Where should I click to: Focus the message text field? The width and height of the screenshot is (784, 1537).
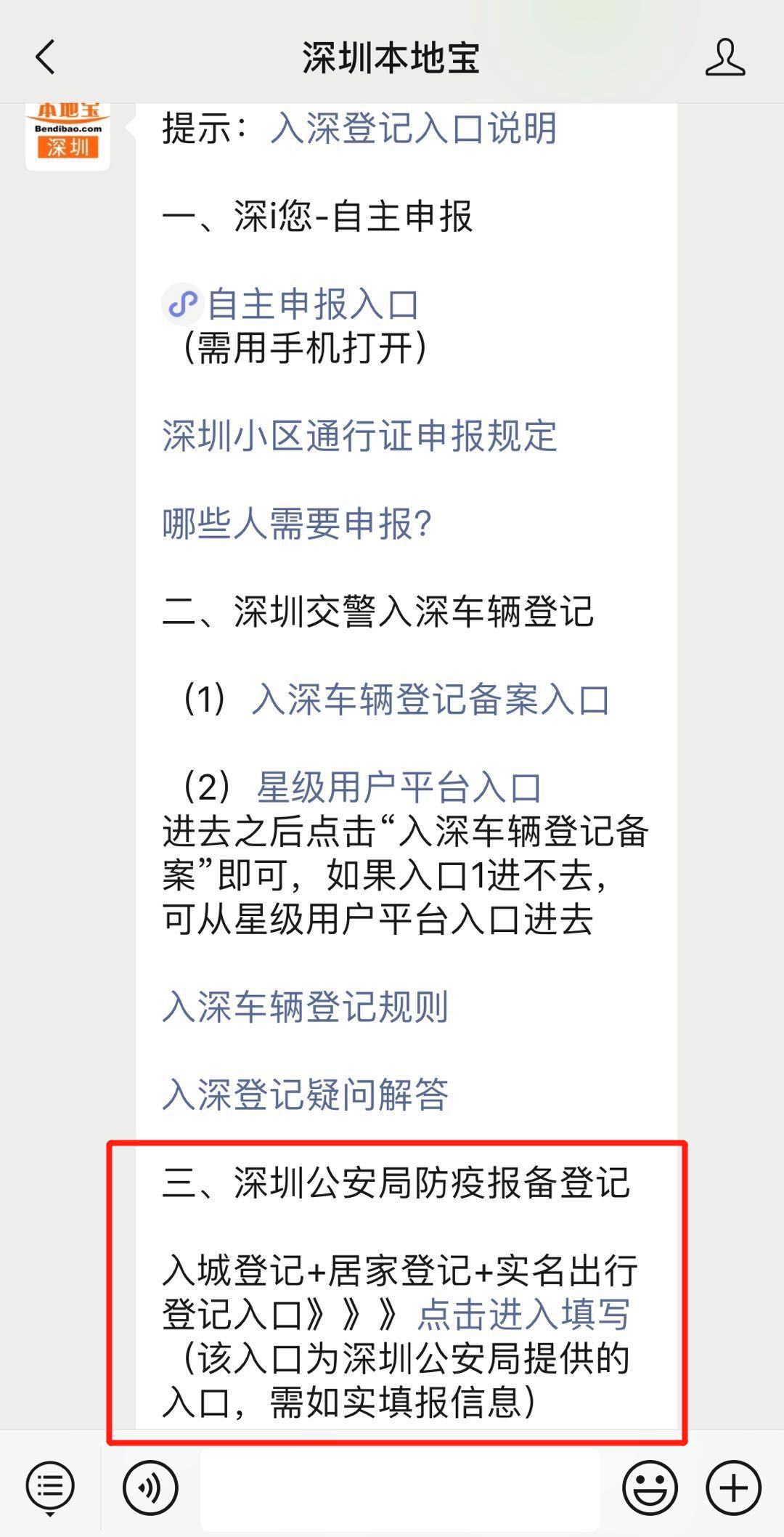pyautogui.click(x=400, y=1487)
